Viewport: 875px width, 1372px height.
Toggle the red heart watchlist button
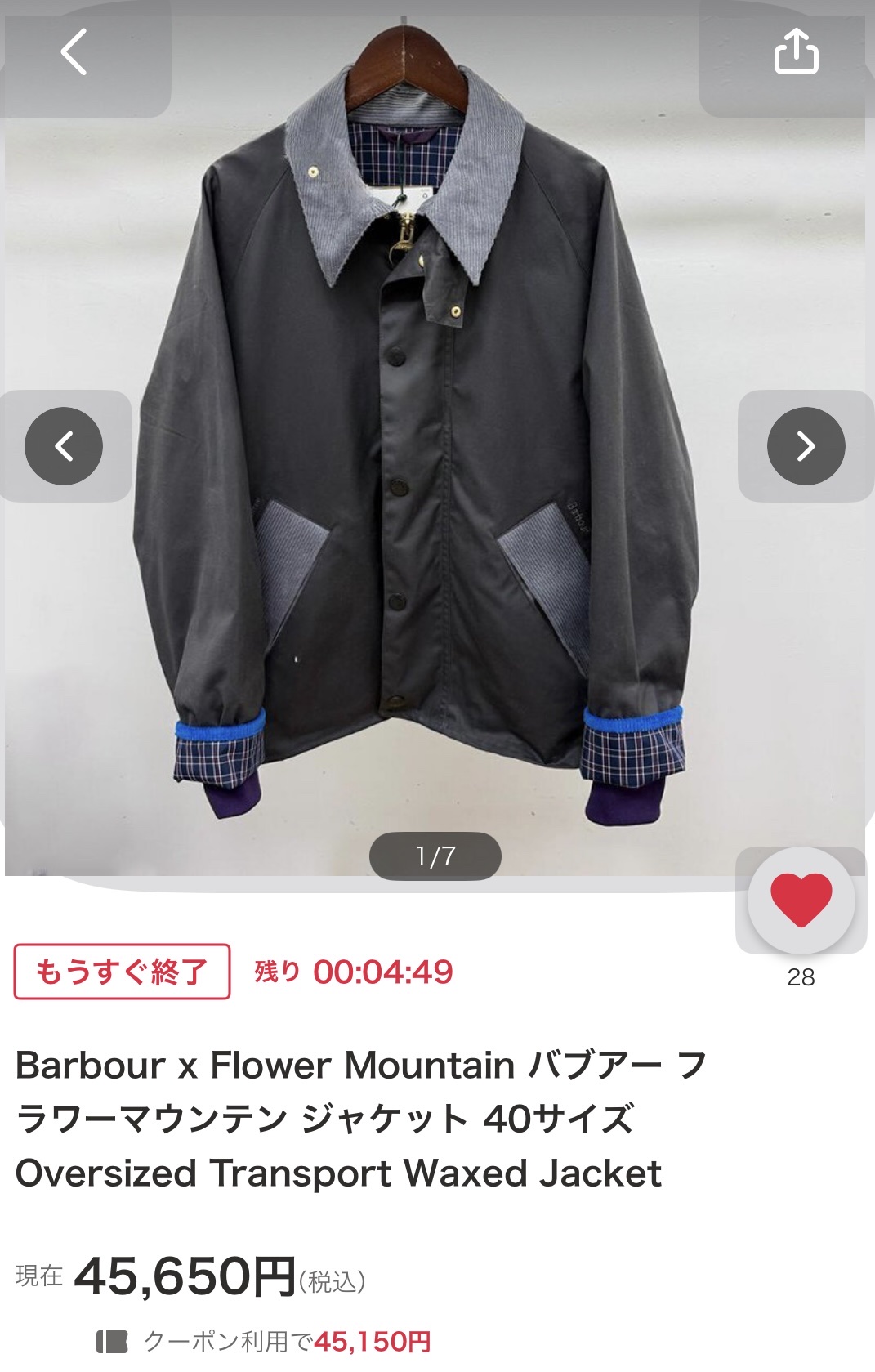[x=801, y=901]
